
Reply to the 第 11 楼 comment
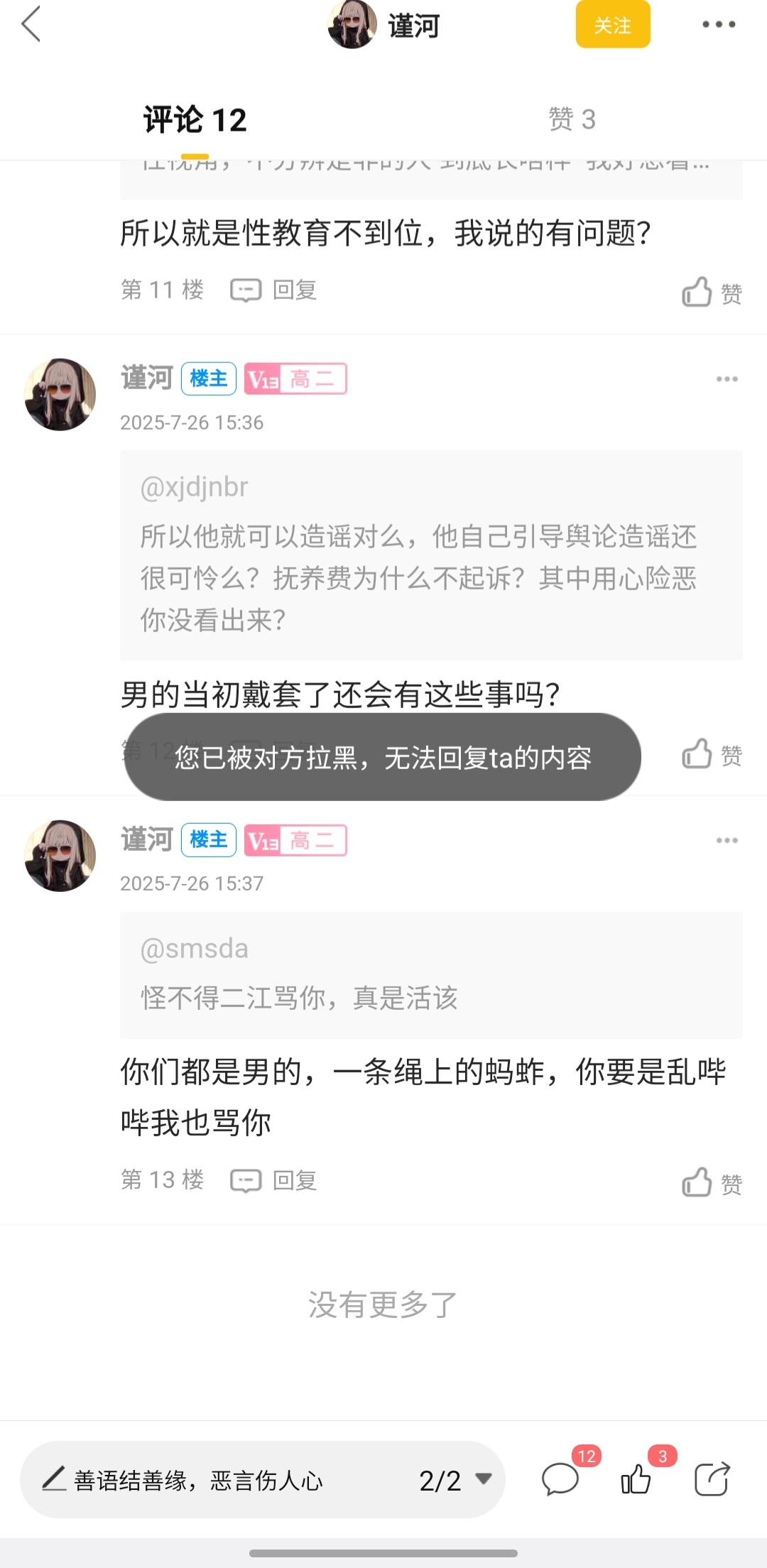click(274, 290)
